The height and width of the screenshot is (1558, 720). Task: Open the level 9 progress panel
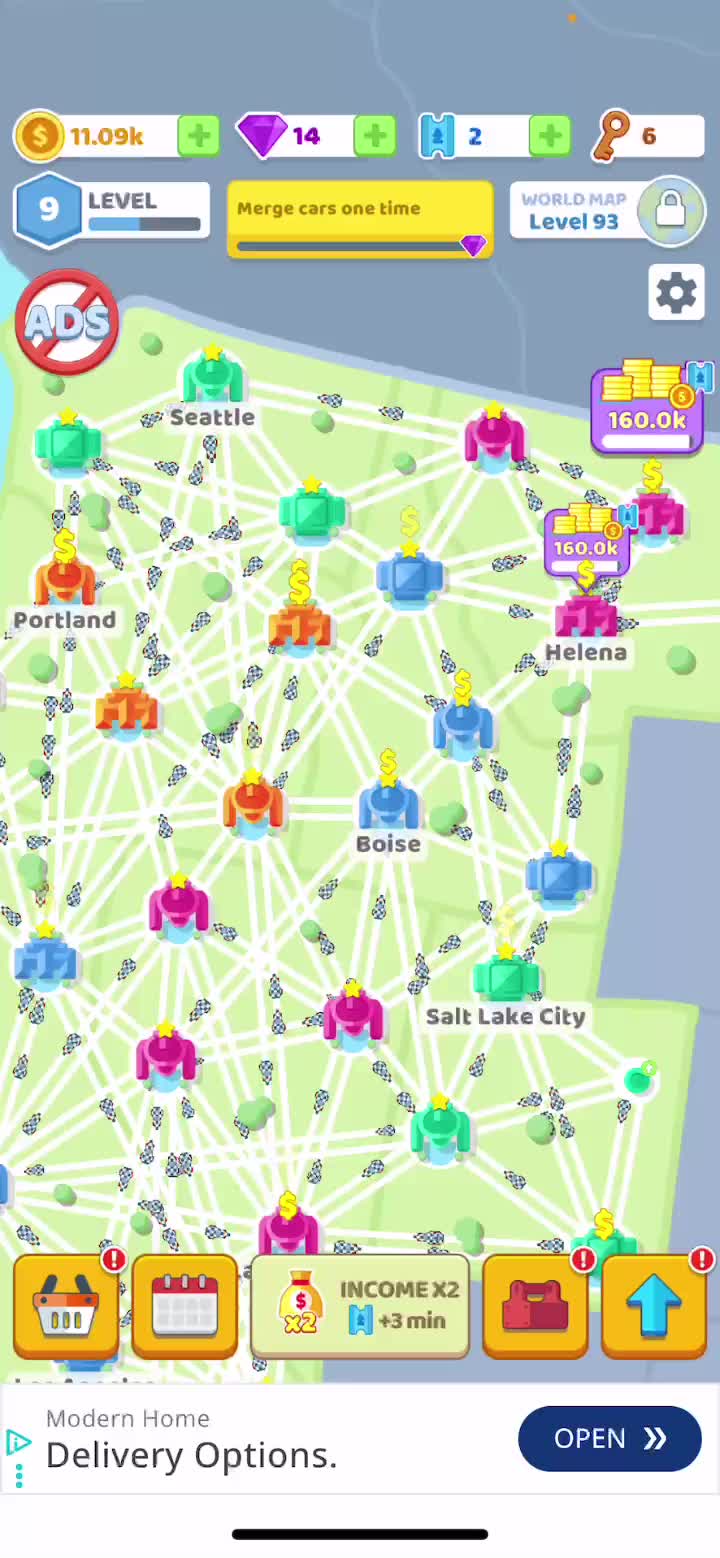click(x=112, y=211)
